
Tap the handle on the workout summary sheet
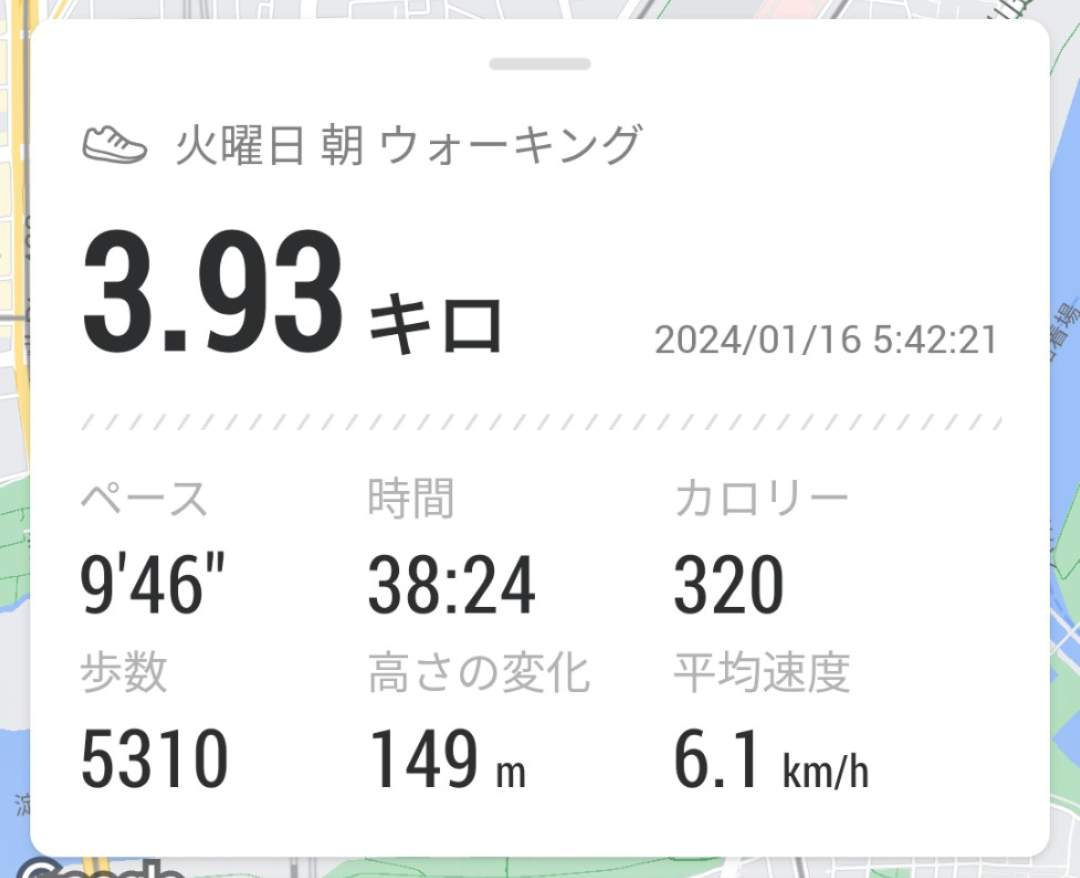539,64
